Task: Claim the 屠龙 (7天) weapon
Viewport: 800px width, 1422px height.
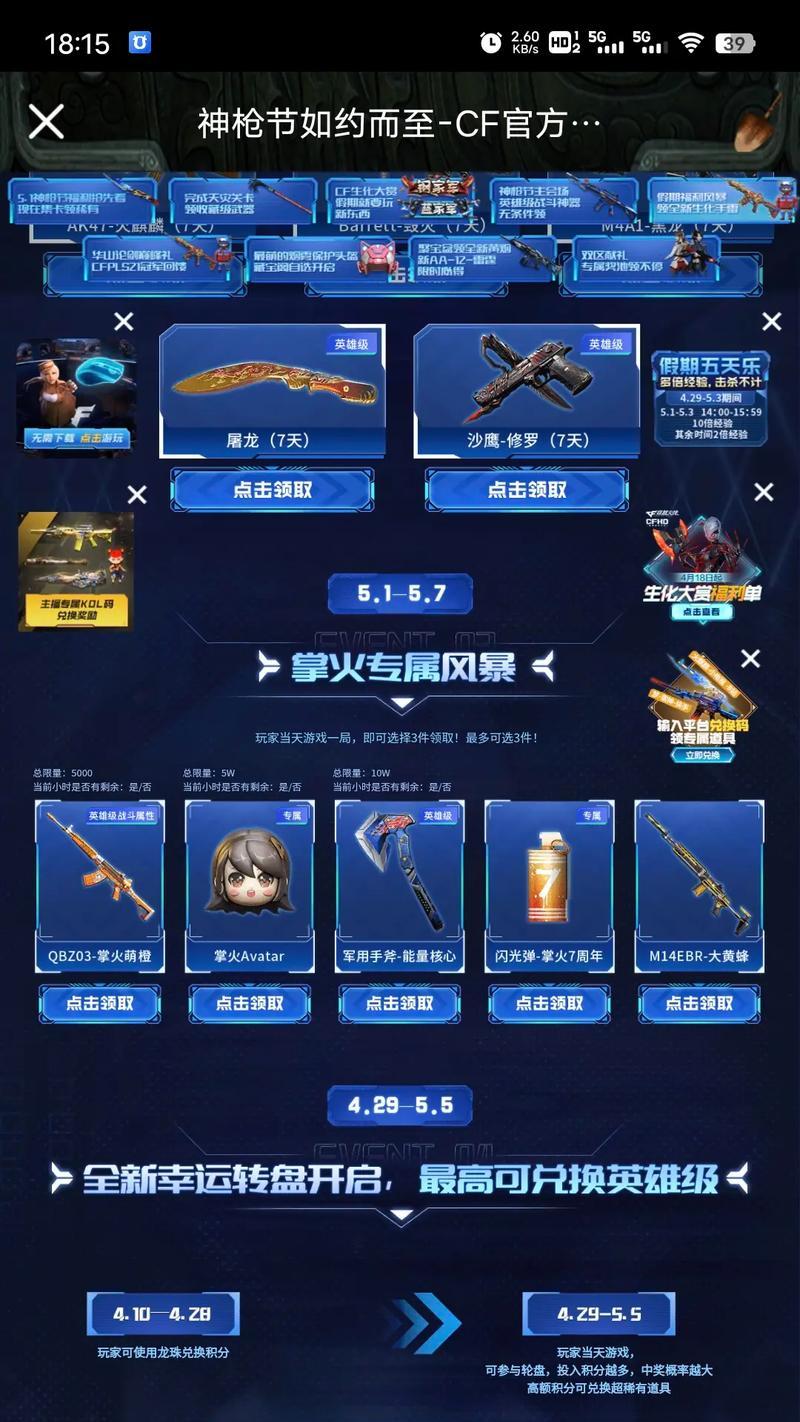Action: pyautogui.click(x=272, y=490)
